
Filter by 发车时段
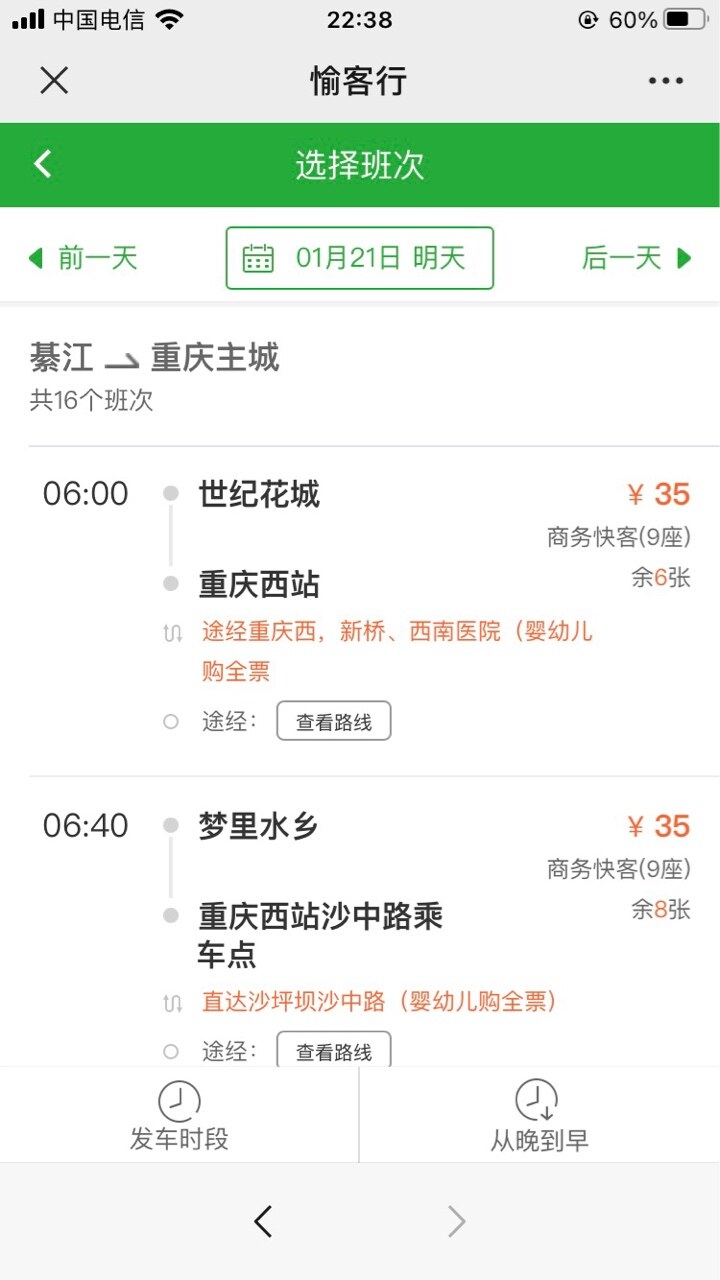(179, 1115)
